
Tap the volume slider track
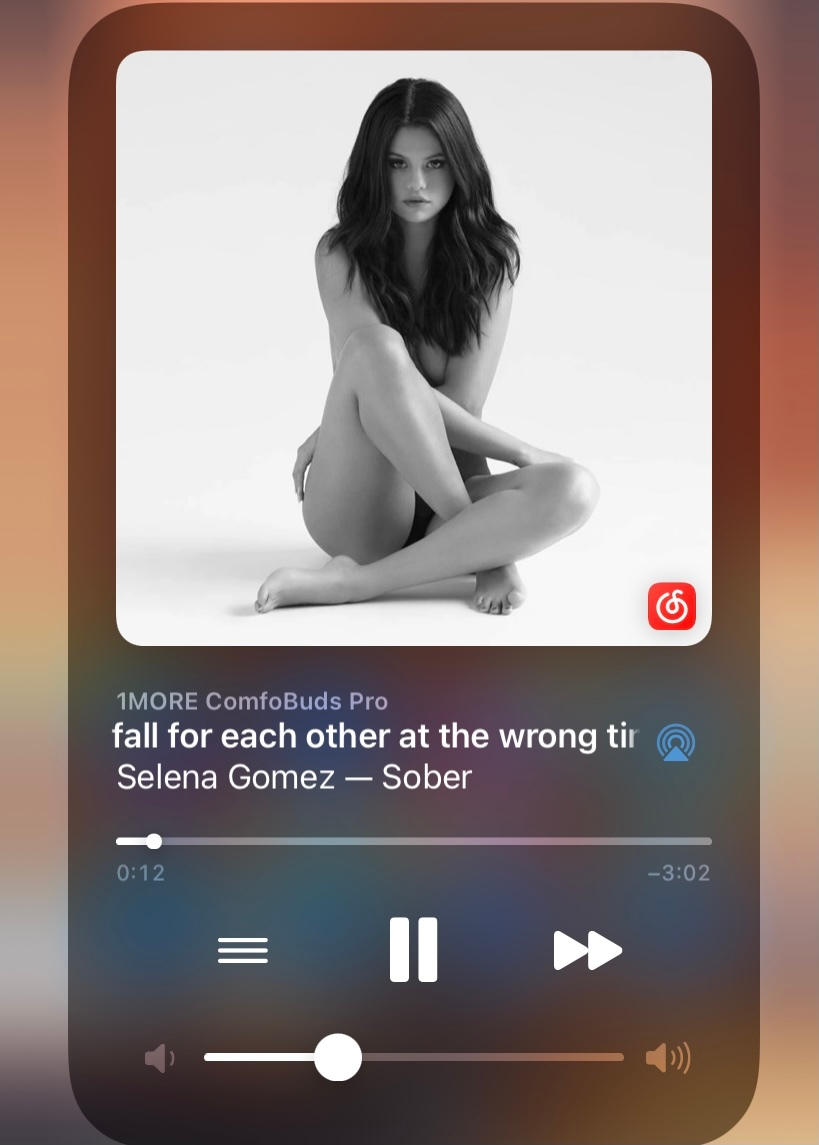tap(480, 1057)
